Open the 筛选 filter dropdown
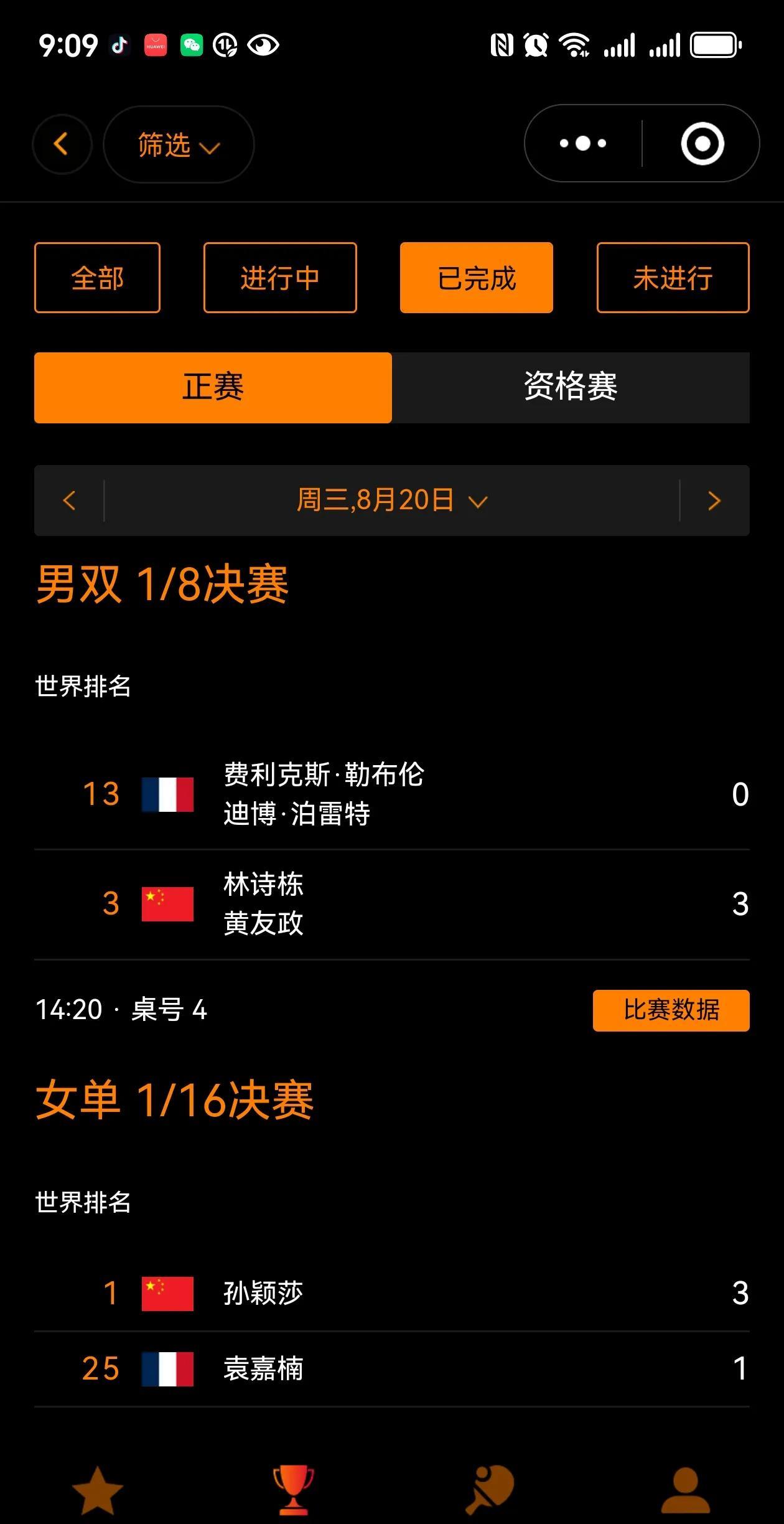Image resolution: width=784 pixels, height=1524 pixels. 179,144
